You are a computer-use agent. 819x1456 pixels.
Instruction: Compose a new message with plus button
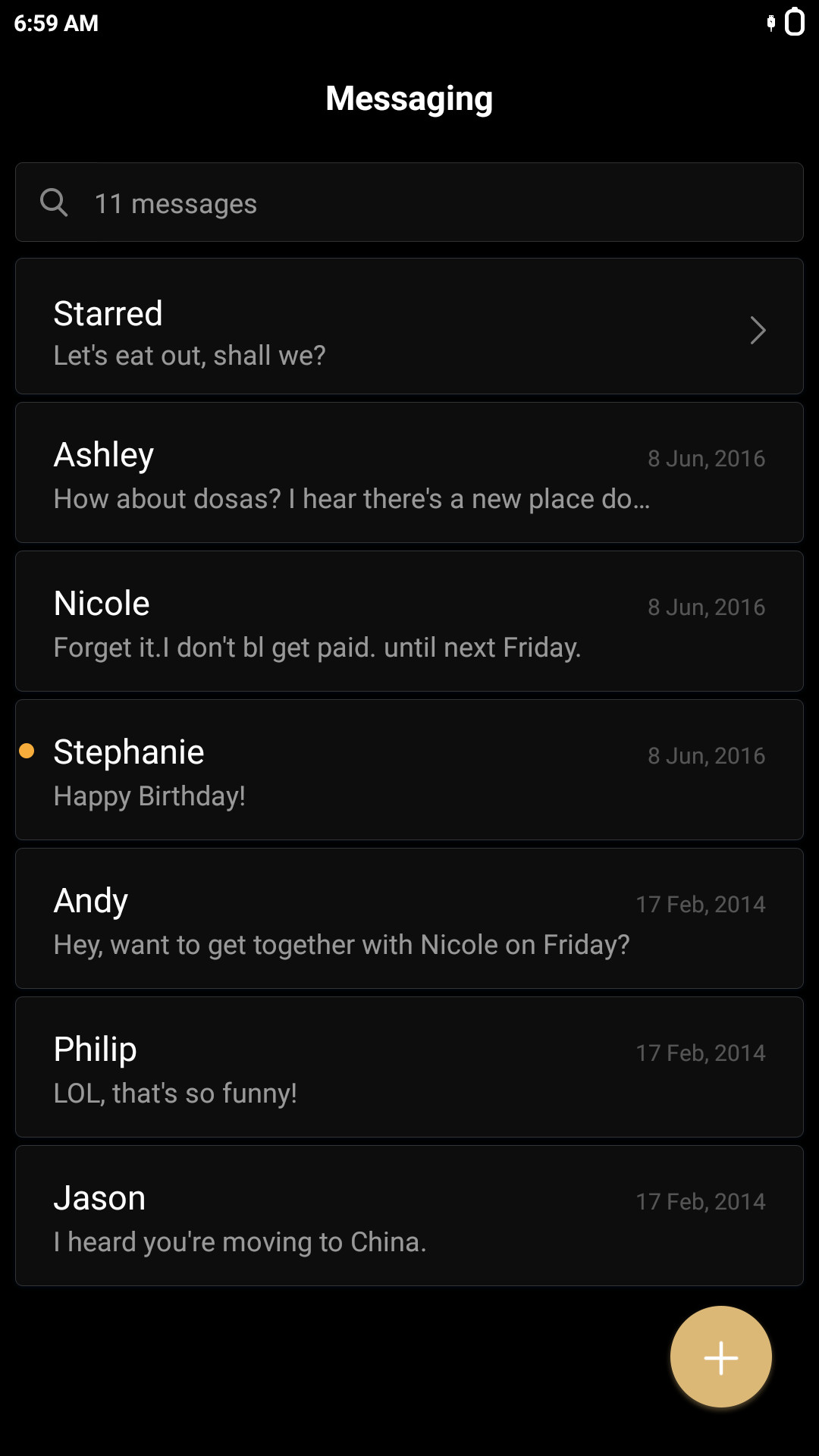(x=721, y=1357)
